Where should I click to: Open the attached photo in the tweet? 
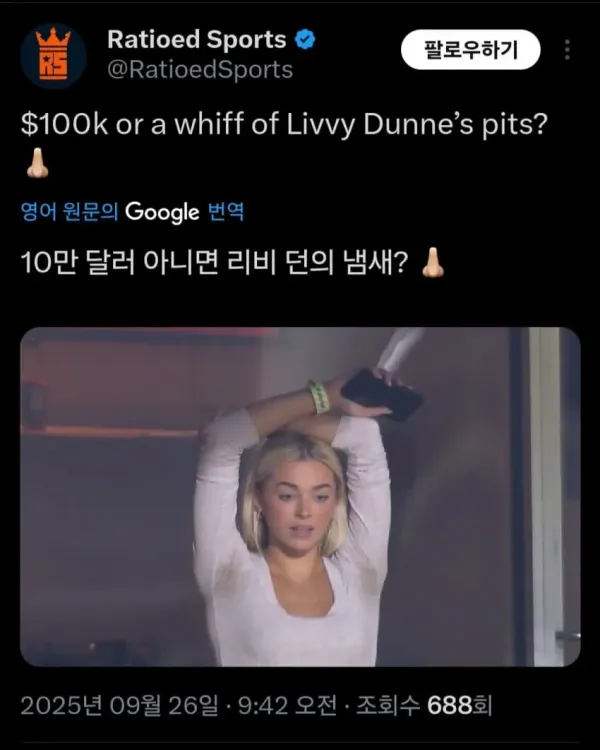(x=300, y=497)
